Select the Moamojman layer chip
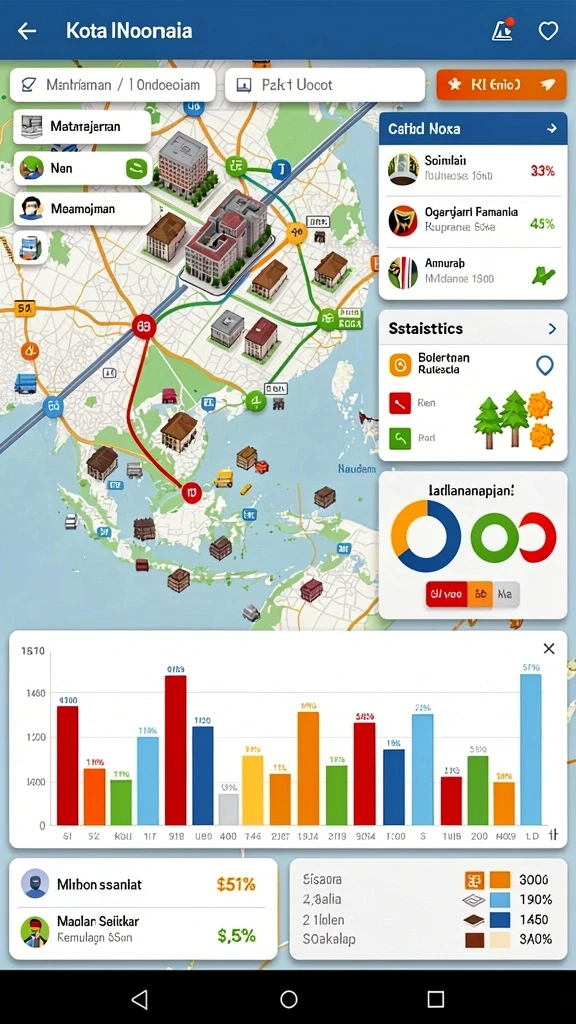Image resolution: width=576 pixels, height=1024 pixels. coord(82,209)
